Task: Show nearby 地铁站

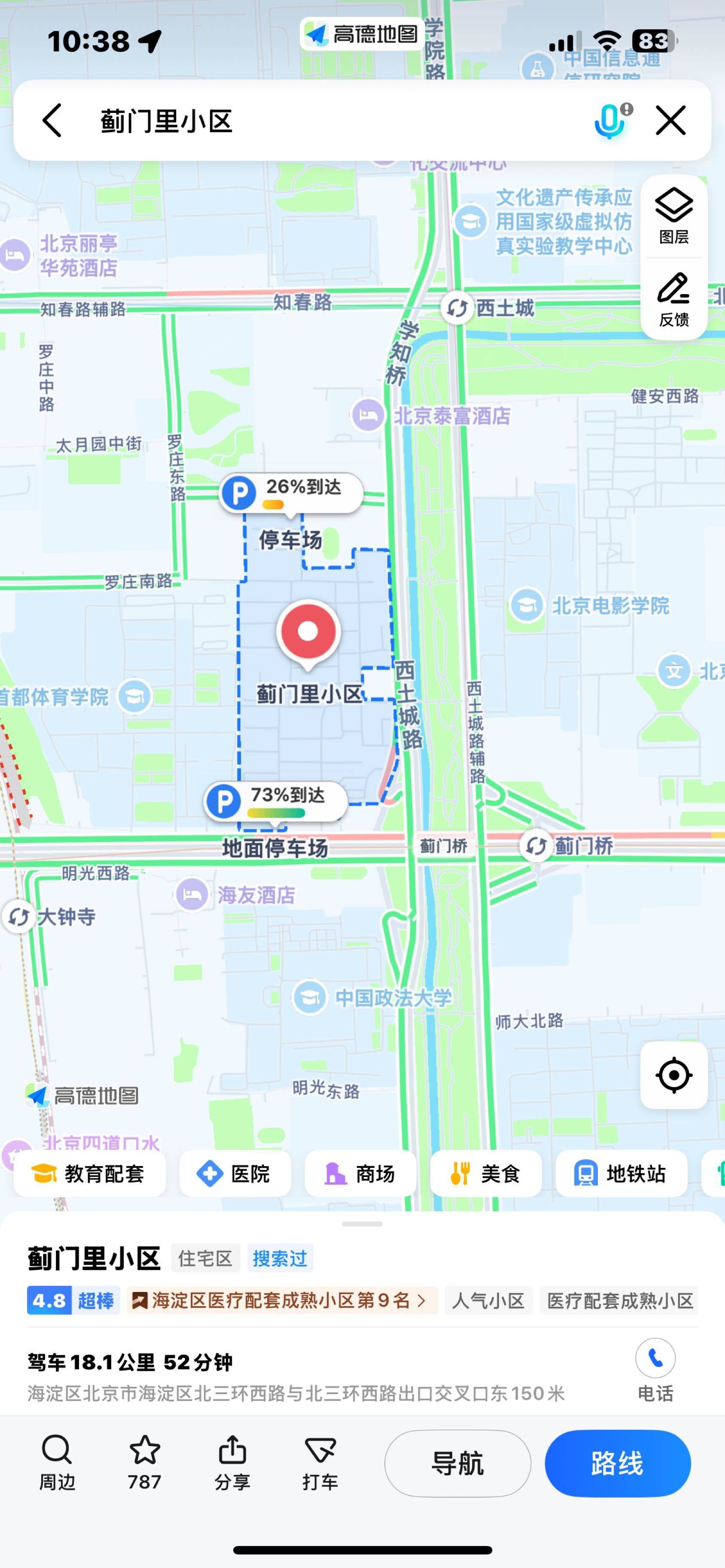Action: (x=621, y=1173)
